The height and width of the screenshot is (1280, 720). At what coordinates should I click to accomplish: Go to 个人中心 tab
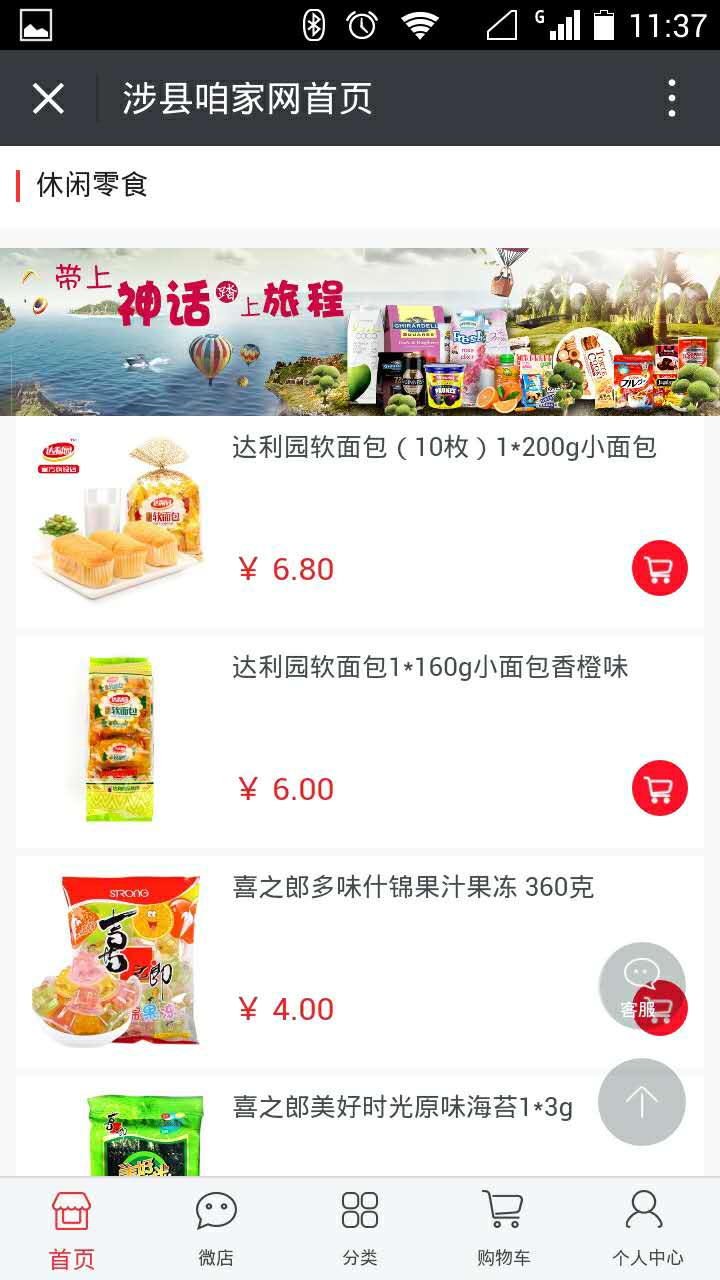(647, 1229)
